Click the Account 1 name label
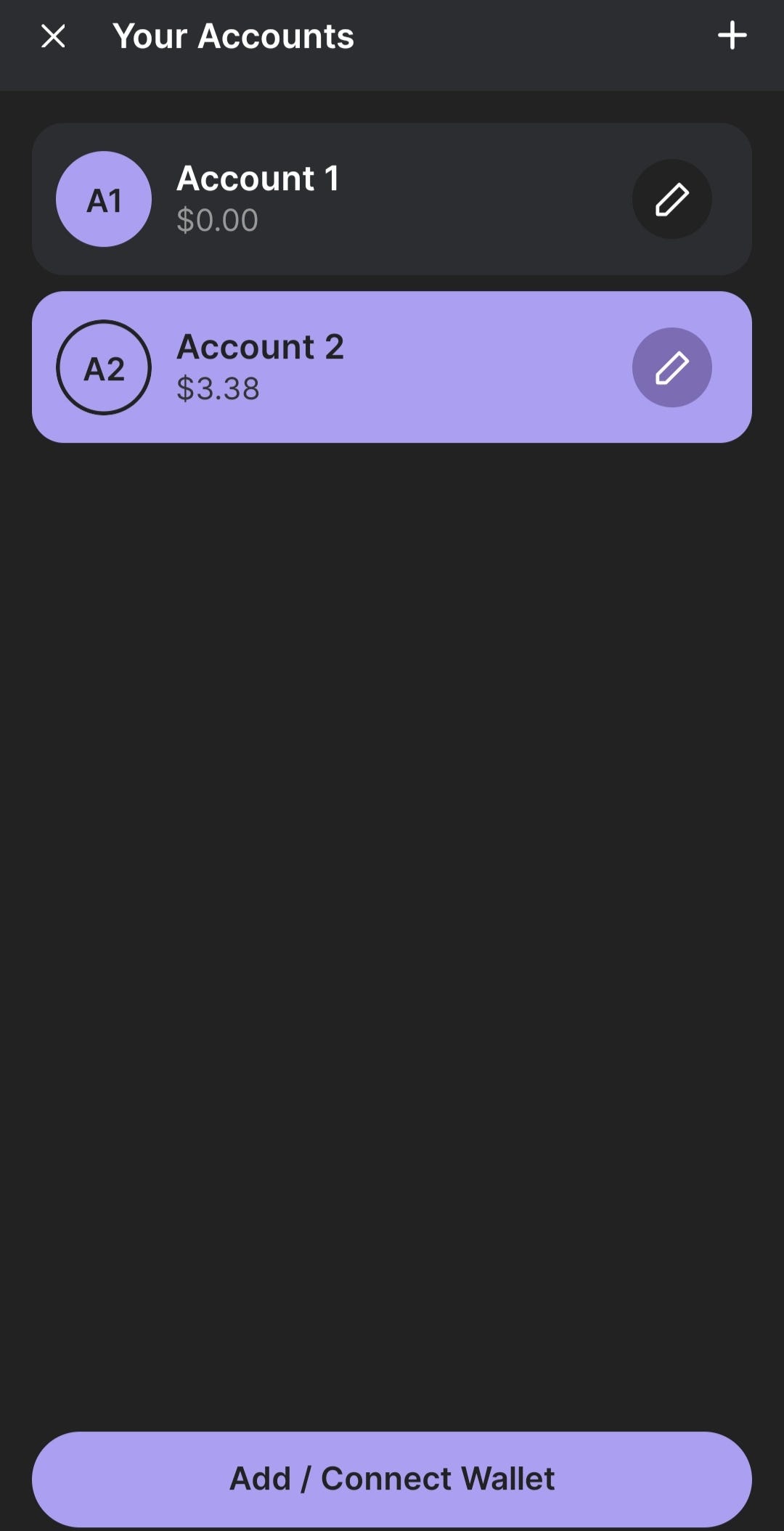 tap(258, 179)
